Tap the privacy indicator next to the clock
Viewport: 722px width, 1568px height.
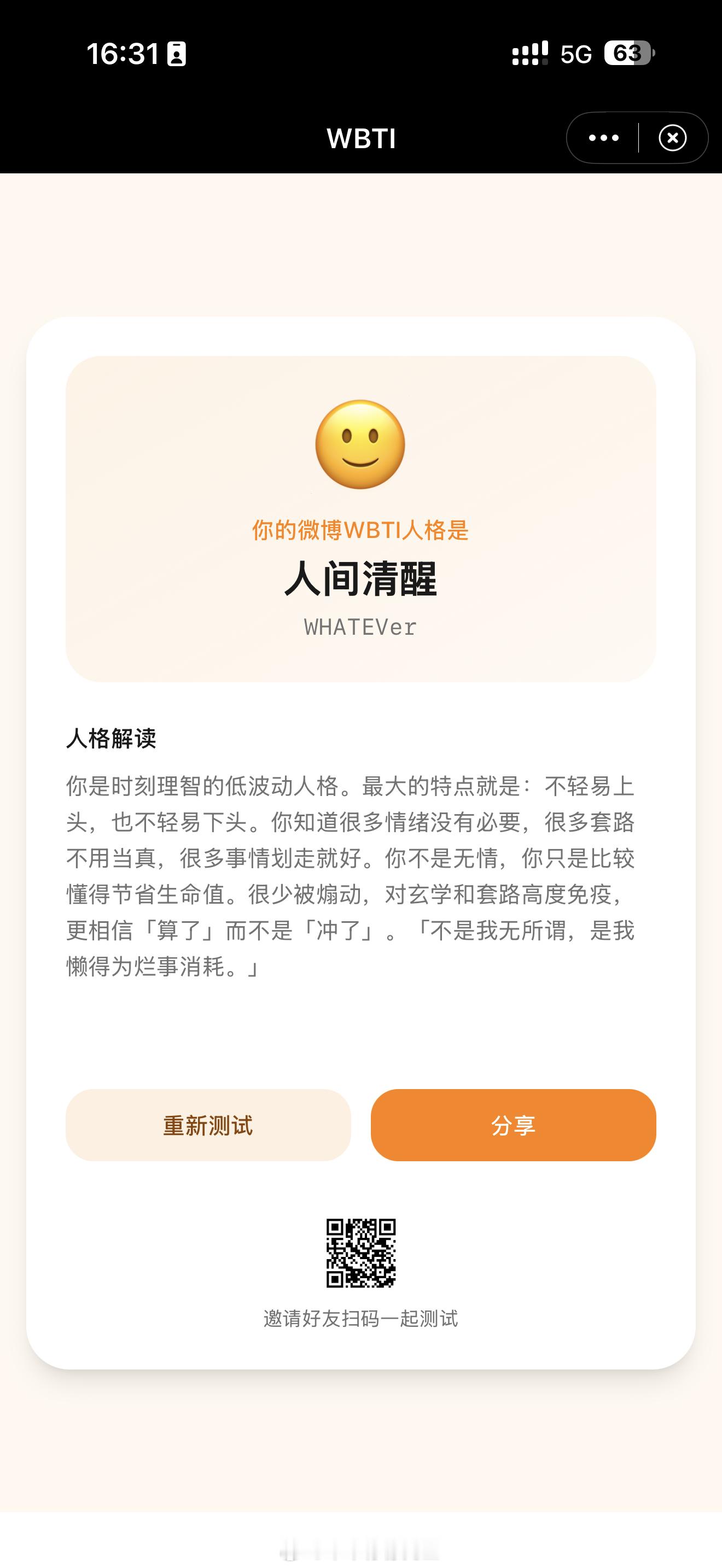click(x=176, y=54)
